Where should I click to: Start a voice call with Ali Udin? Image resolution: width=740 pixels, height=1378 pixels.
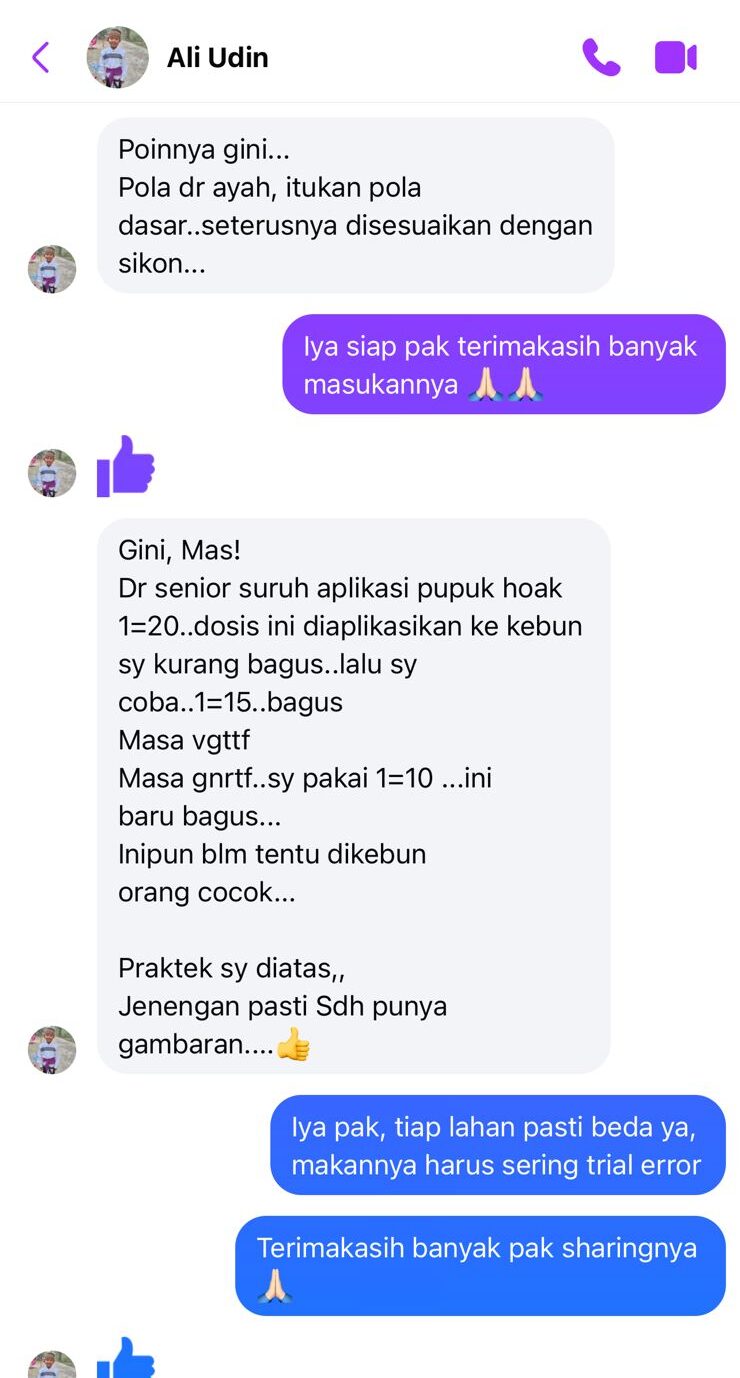point(601,57)
